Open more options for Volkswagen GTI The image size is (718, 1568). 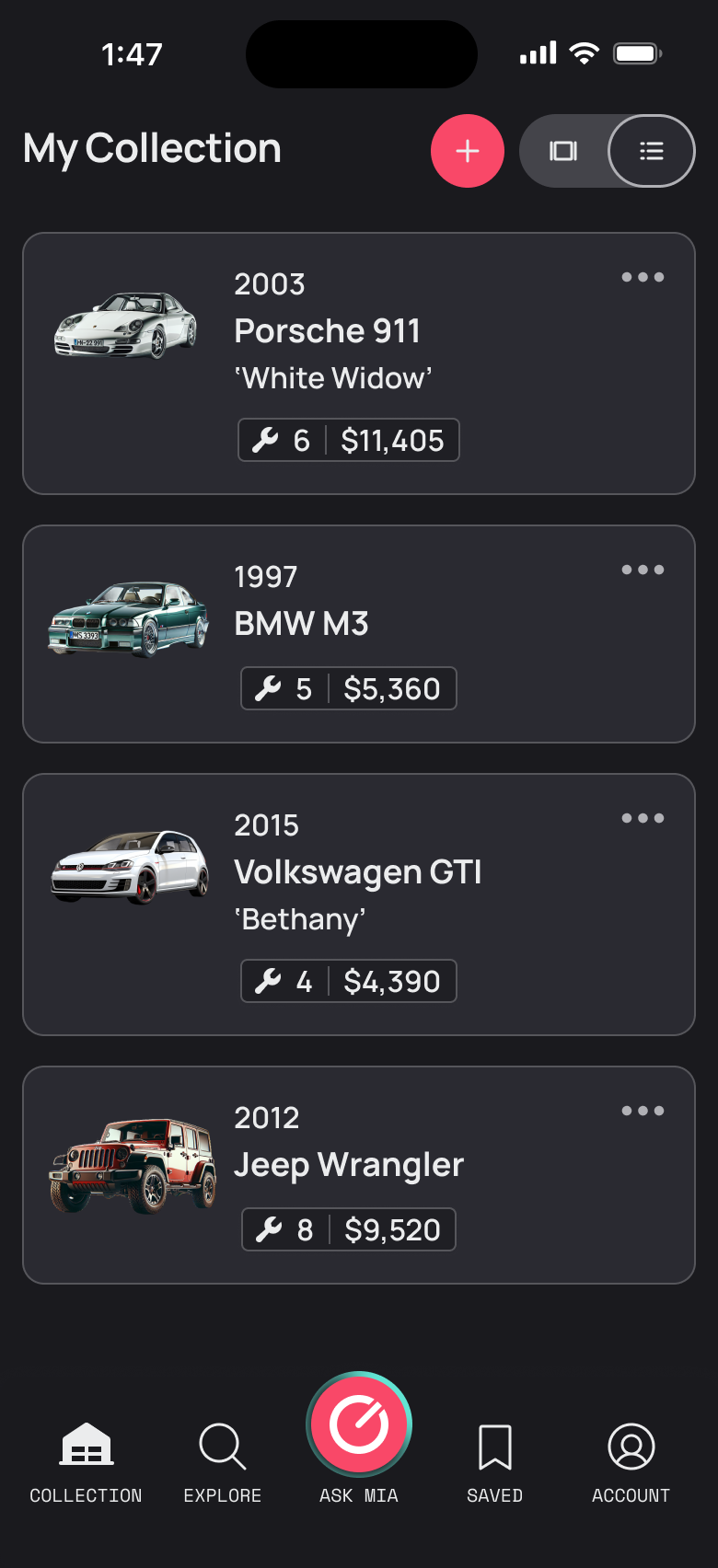tap(643, 818)
